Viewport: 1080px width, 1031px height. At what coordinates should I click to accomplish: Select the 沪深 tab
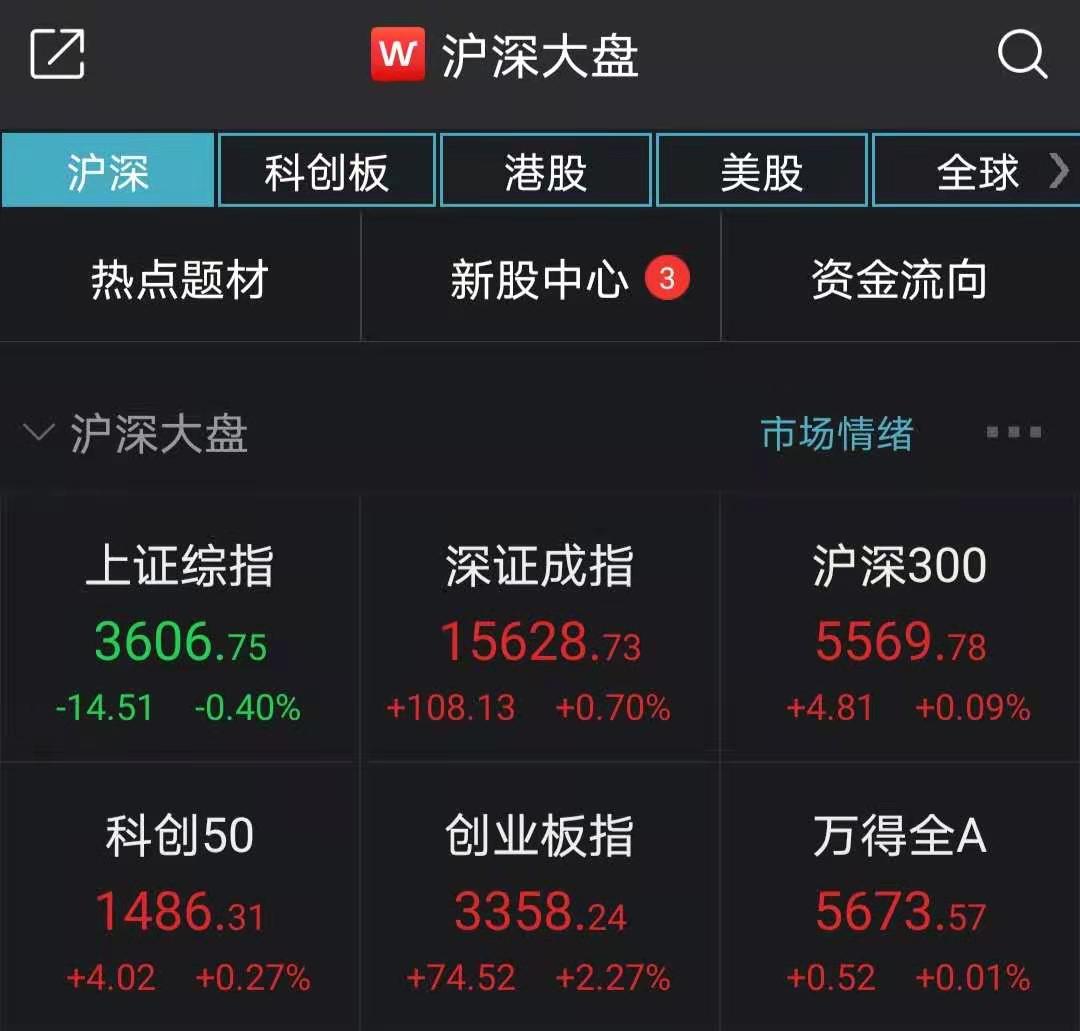coord(108,172)
